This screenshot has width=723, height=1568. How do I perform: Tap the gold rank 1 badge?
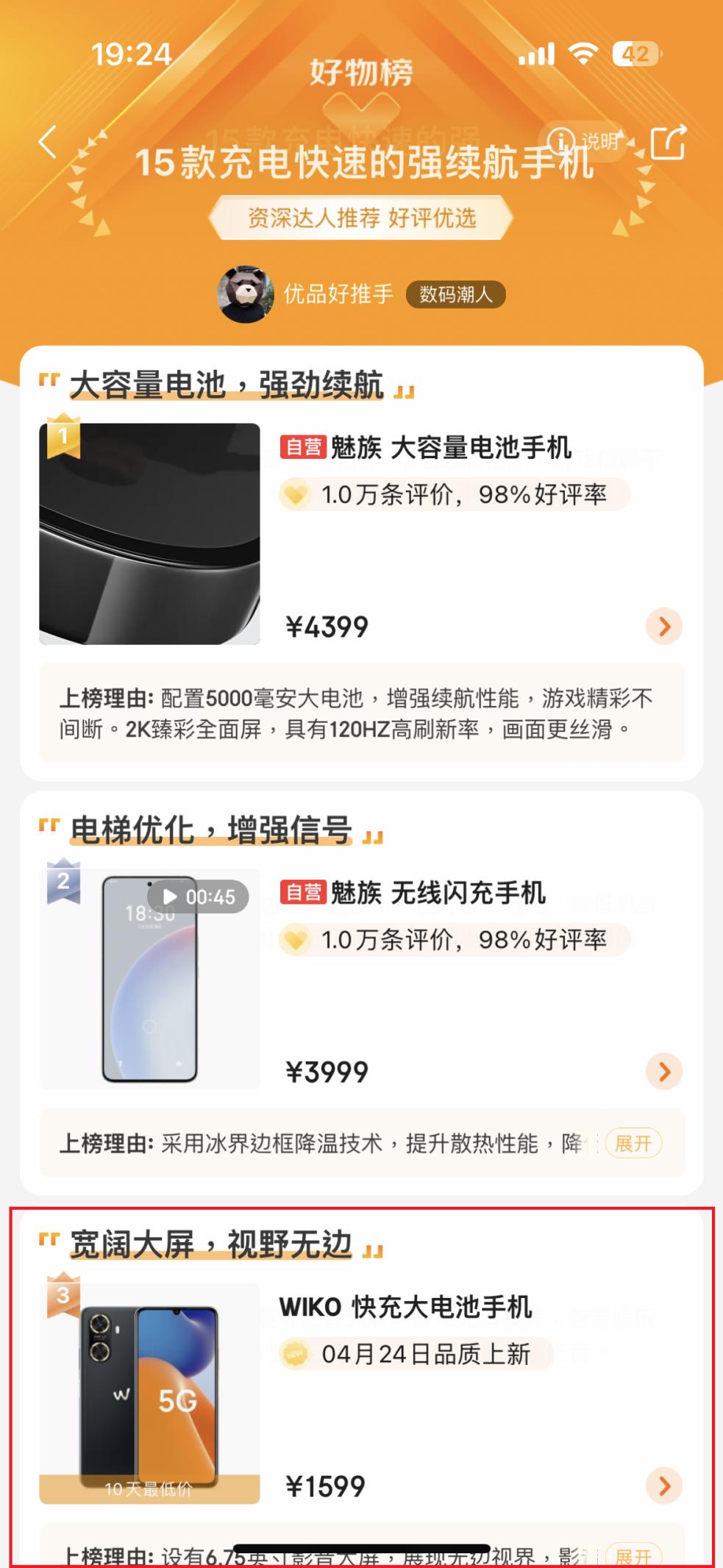(63, 439)
